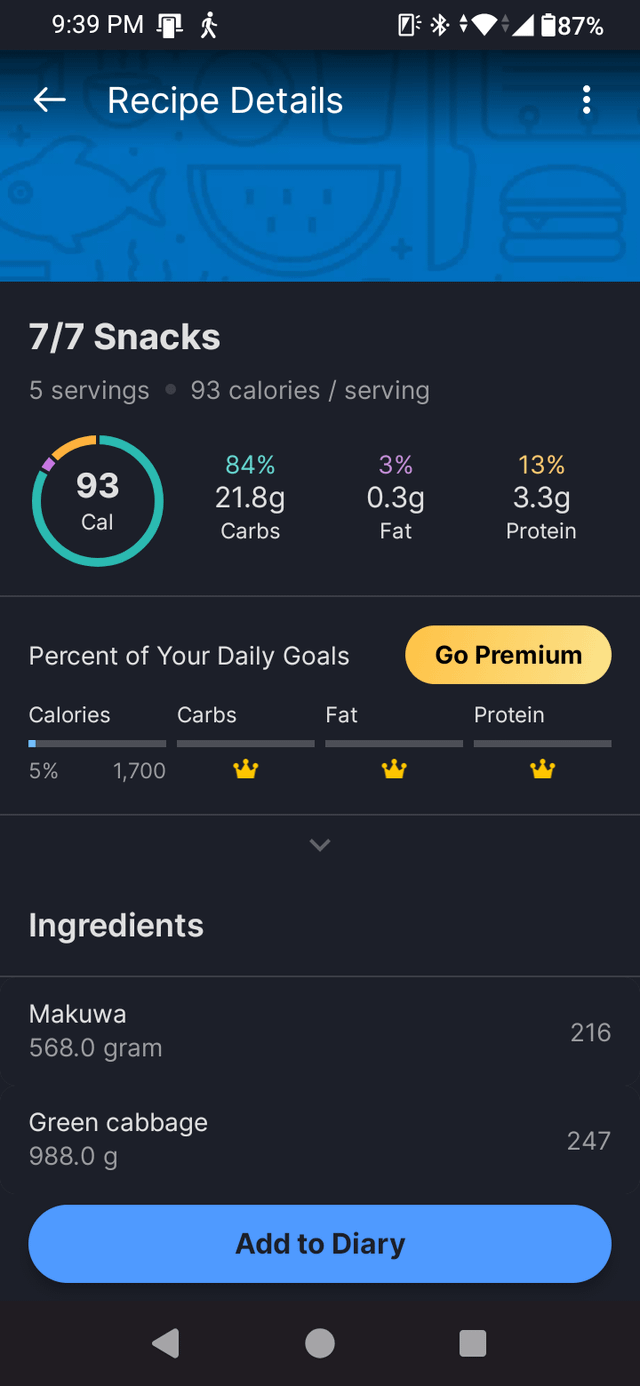Go back from Recipe Details
The height and width of the screenshot is (1386, 640).
point(49,100)
